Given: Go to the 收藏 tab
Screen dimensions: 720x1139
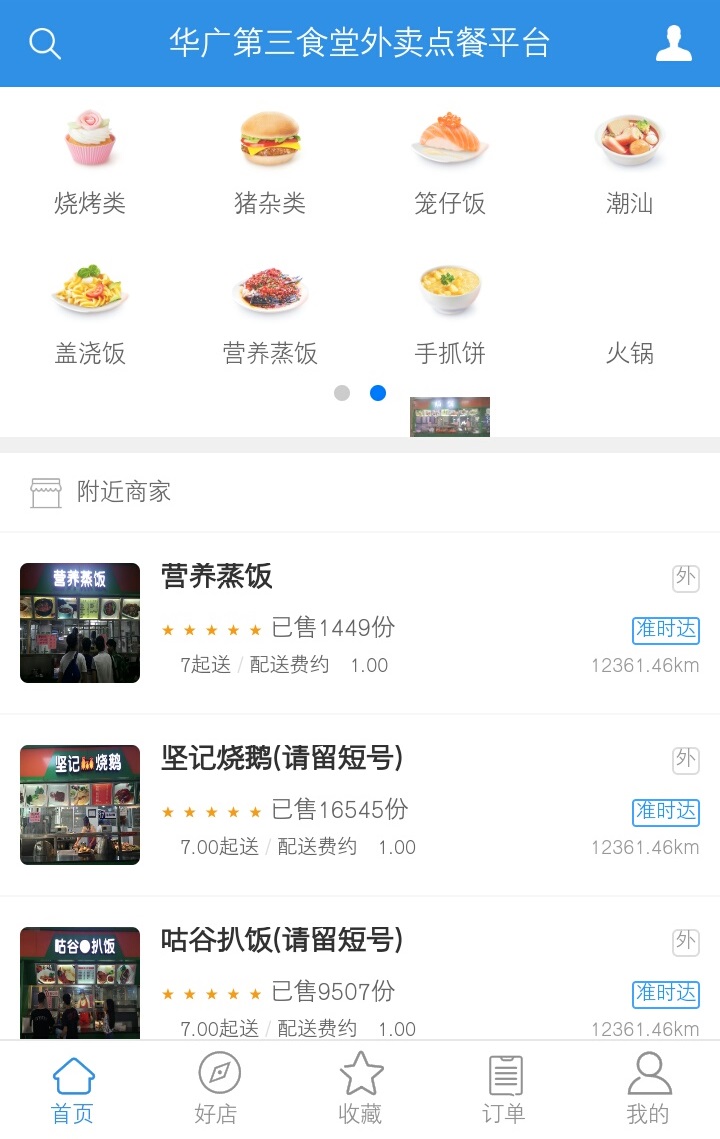Looking at the screenshot, I should [x=361, y=1089].
